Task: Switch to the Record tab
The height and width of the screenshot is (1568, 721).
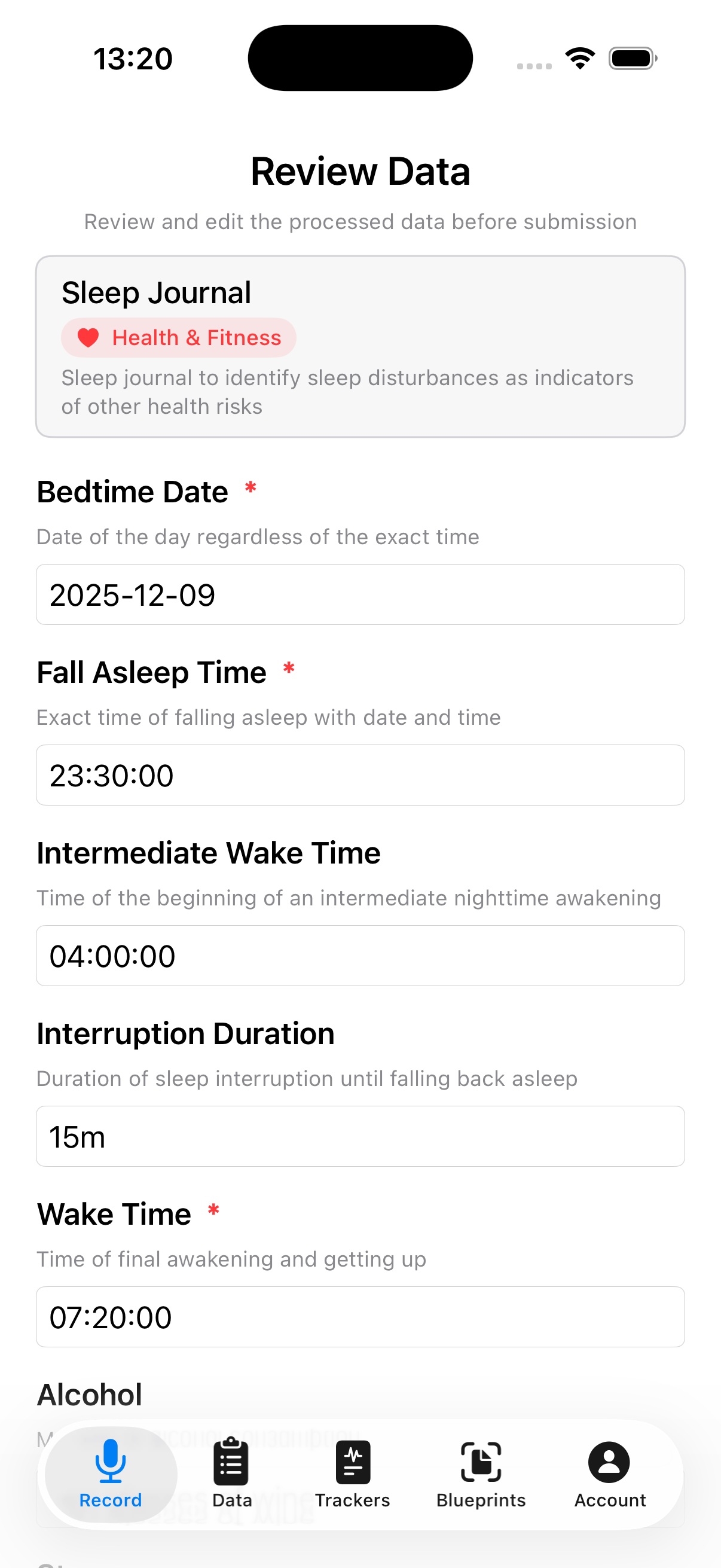Action: point(111,1474)
